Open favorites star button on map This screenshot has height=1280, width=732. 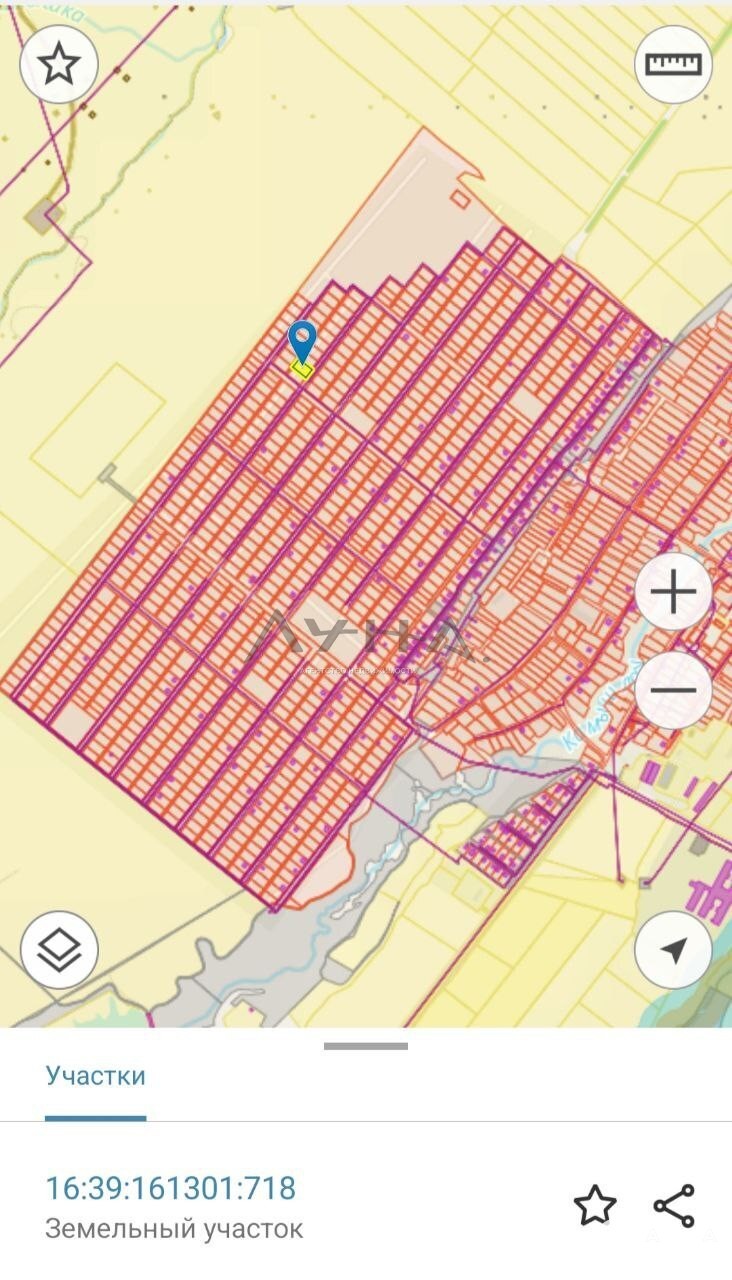(x=59, y=64)
